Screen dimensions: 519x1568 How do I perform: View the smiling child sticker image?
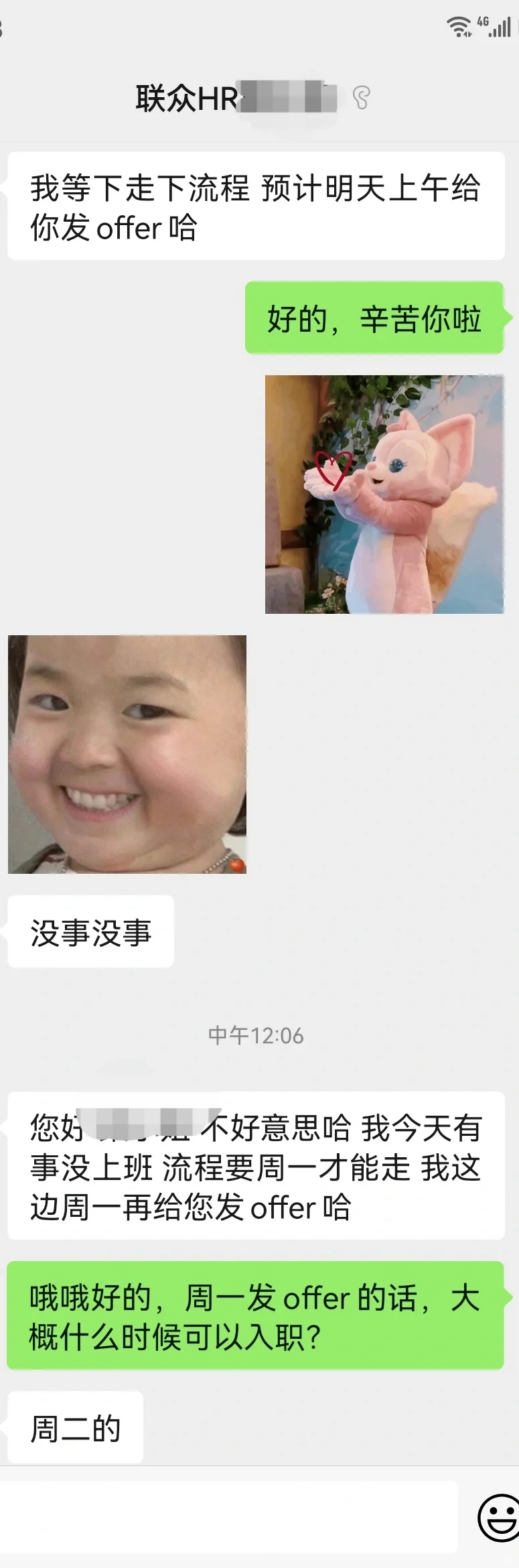[x=127, y=754]
